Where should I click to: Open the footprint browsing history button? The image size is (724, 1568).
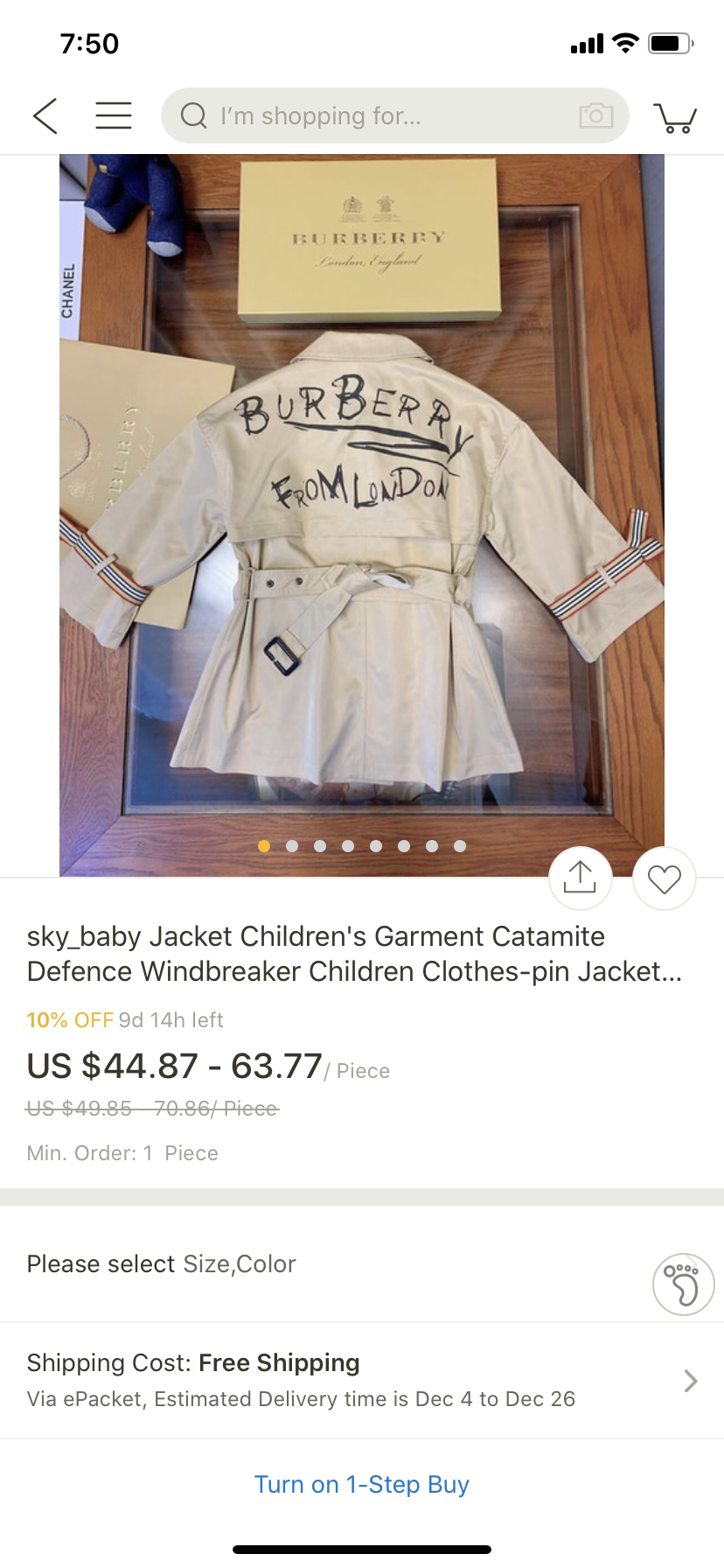click(683, 1284)
